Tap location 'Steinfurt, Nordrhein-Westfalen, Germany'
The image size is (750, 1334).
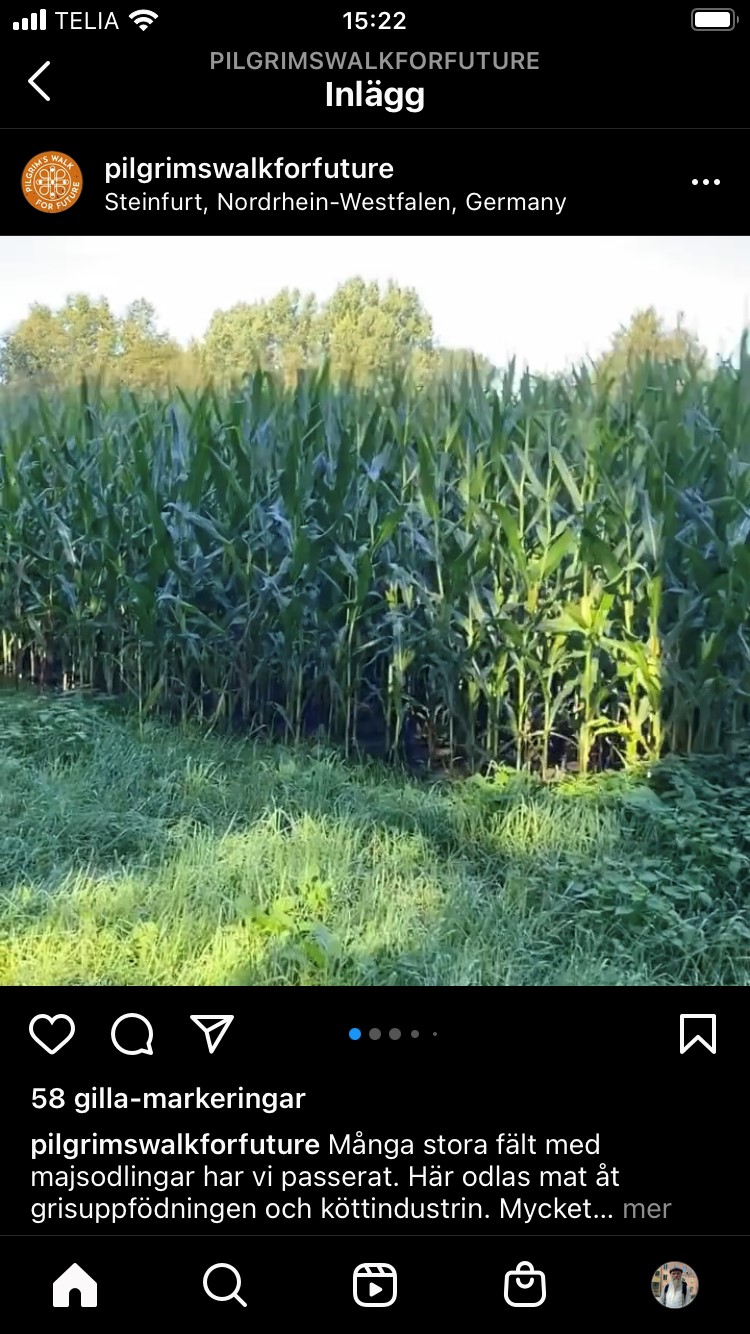(x=335, y=202)
